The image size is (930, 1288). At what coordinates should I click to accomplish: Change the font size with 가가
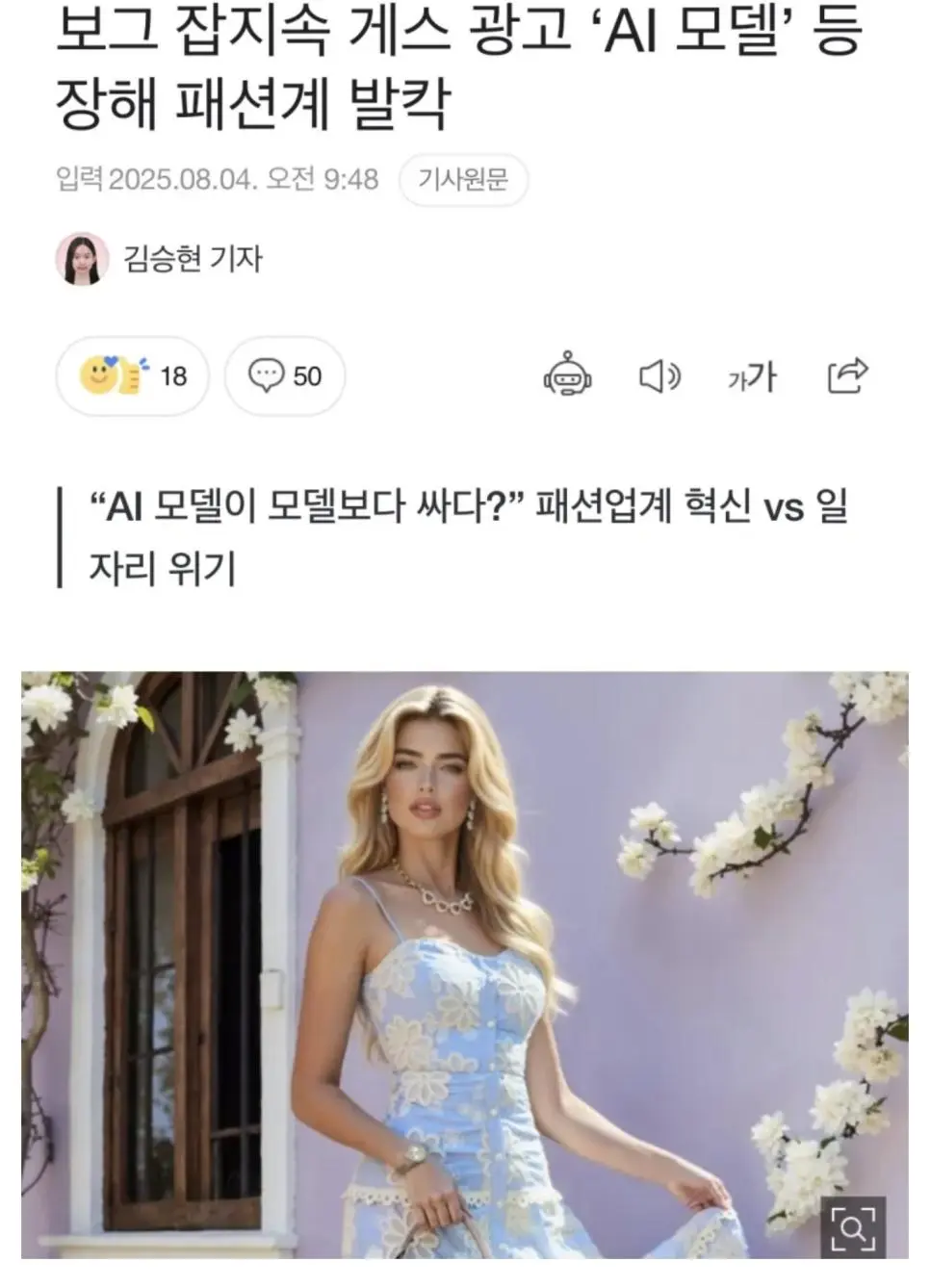752,376
